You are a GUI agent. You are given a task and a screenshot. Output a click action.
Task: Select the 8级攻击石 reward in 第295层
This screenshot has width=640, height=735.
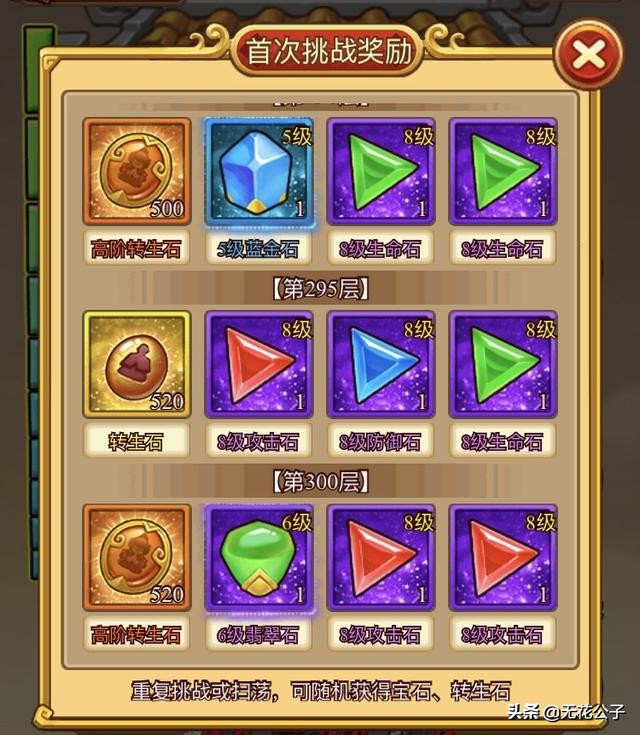pos(259,364)
